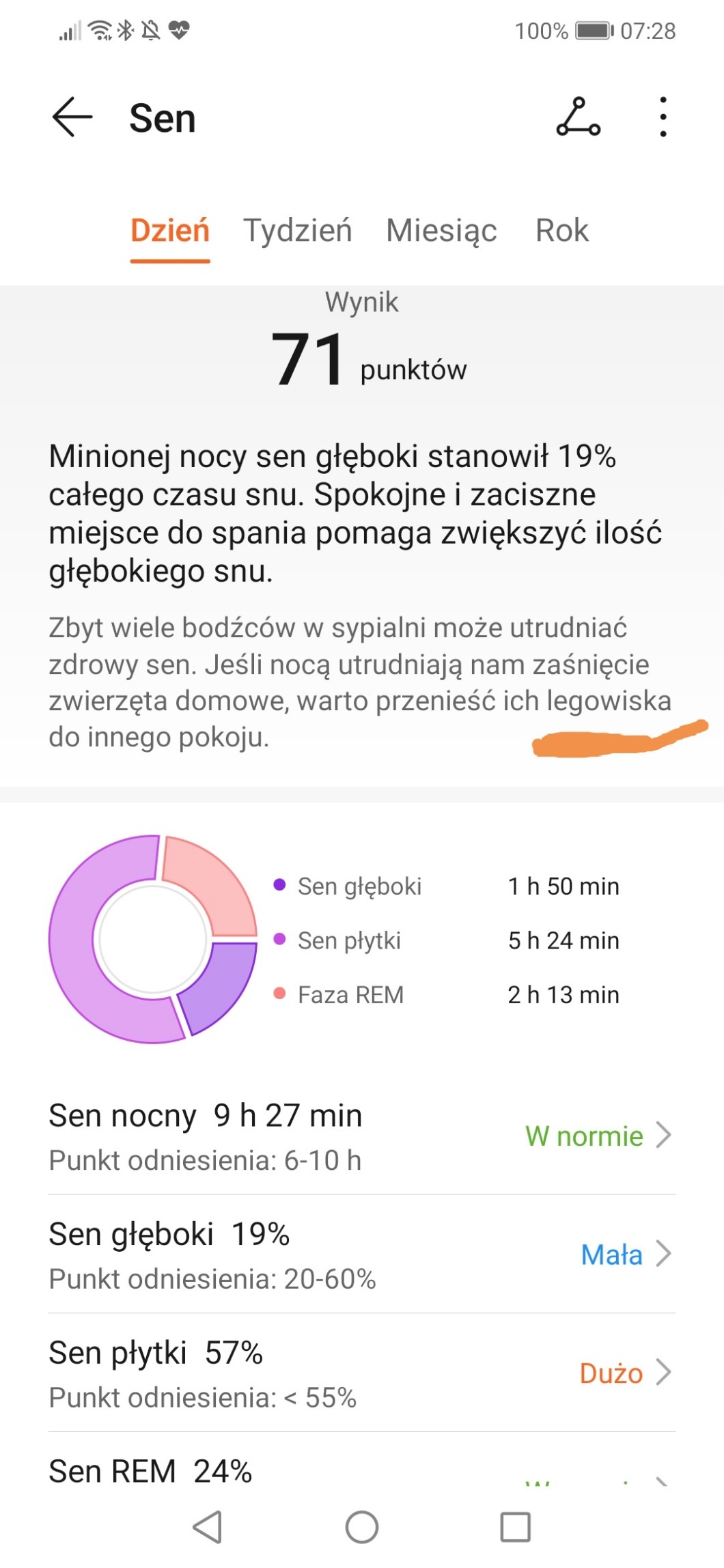Open Sen REM 24% details
The image size is (724, 1568).
pyautogui.click(x=361, y=1472)
